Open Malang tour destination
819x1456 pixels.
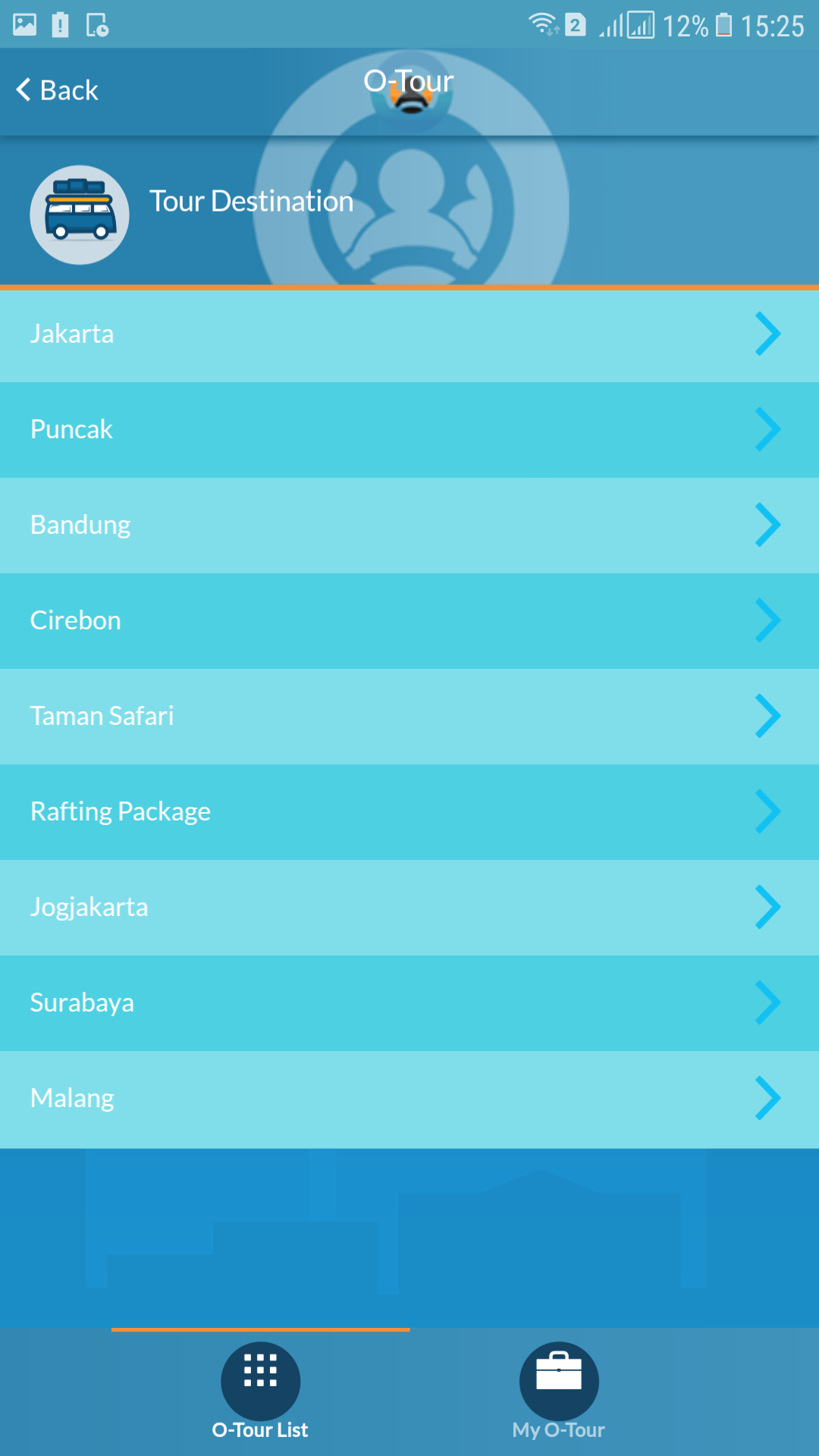409,1099
